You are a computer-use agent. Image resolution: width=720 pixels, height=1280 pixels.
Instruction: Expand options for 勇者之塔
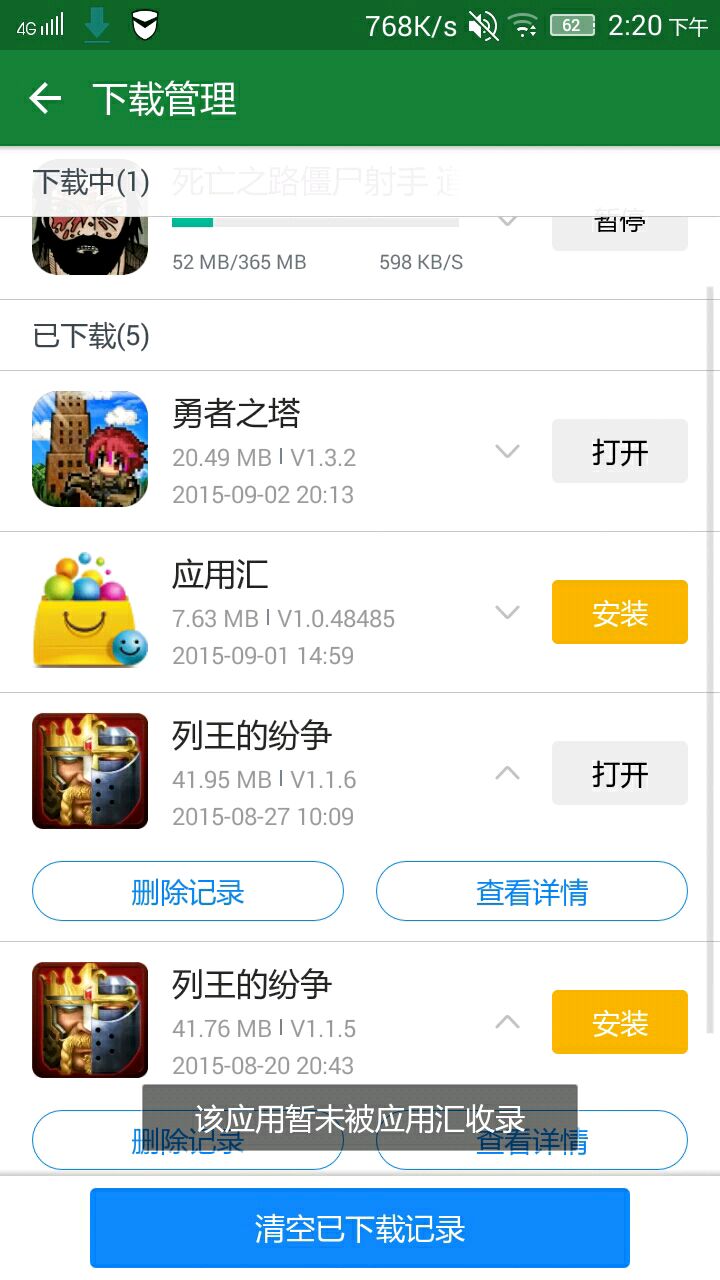(x=508, y=452)
